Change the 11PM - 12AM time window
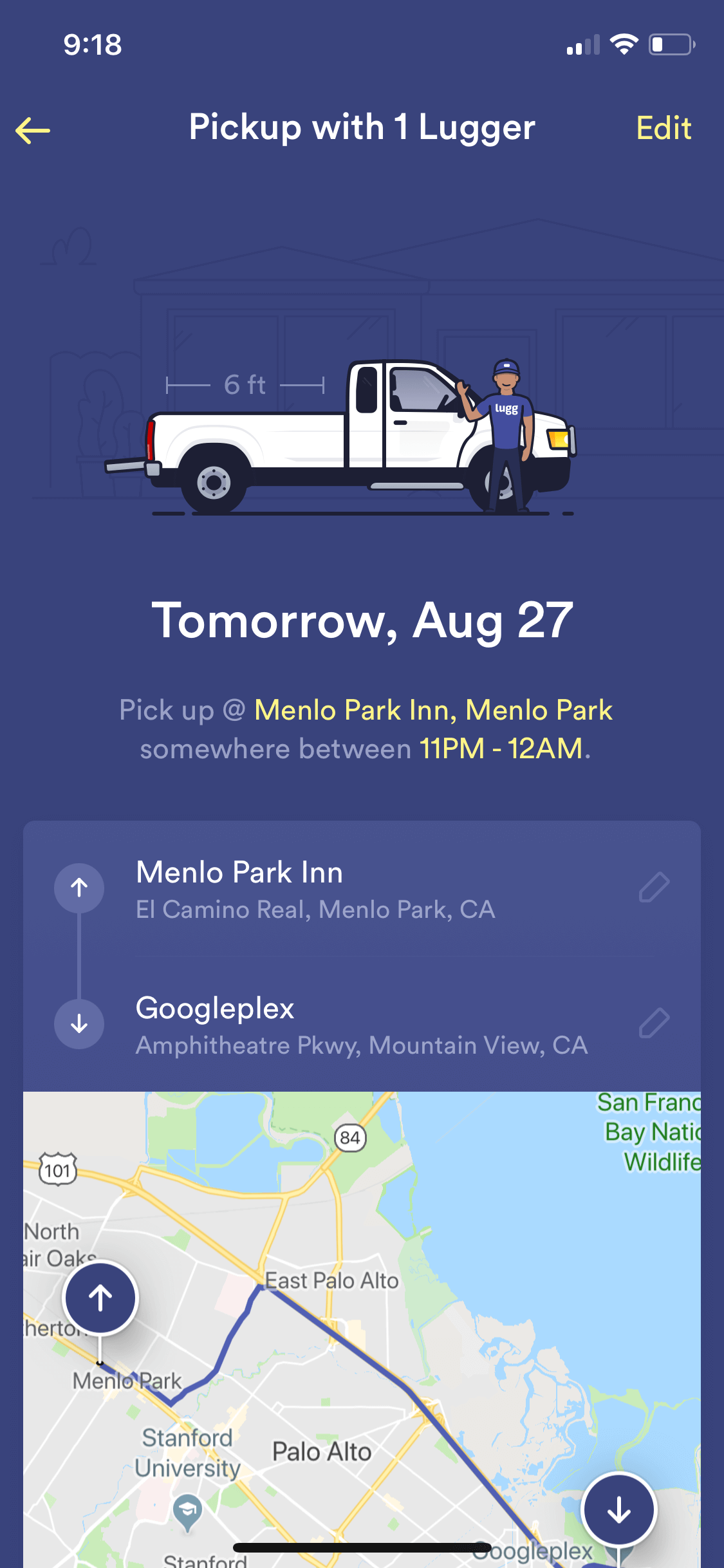 [501, 749]
